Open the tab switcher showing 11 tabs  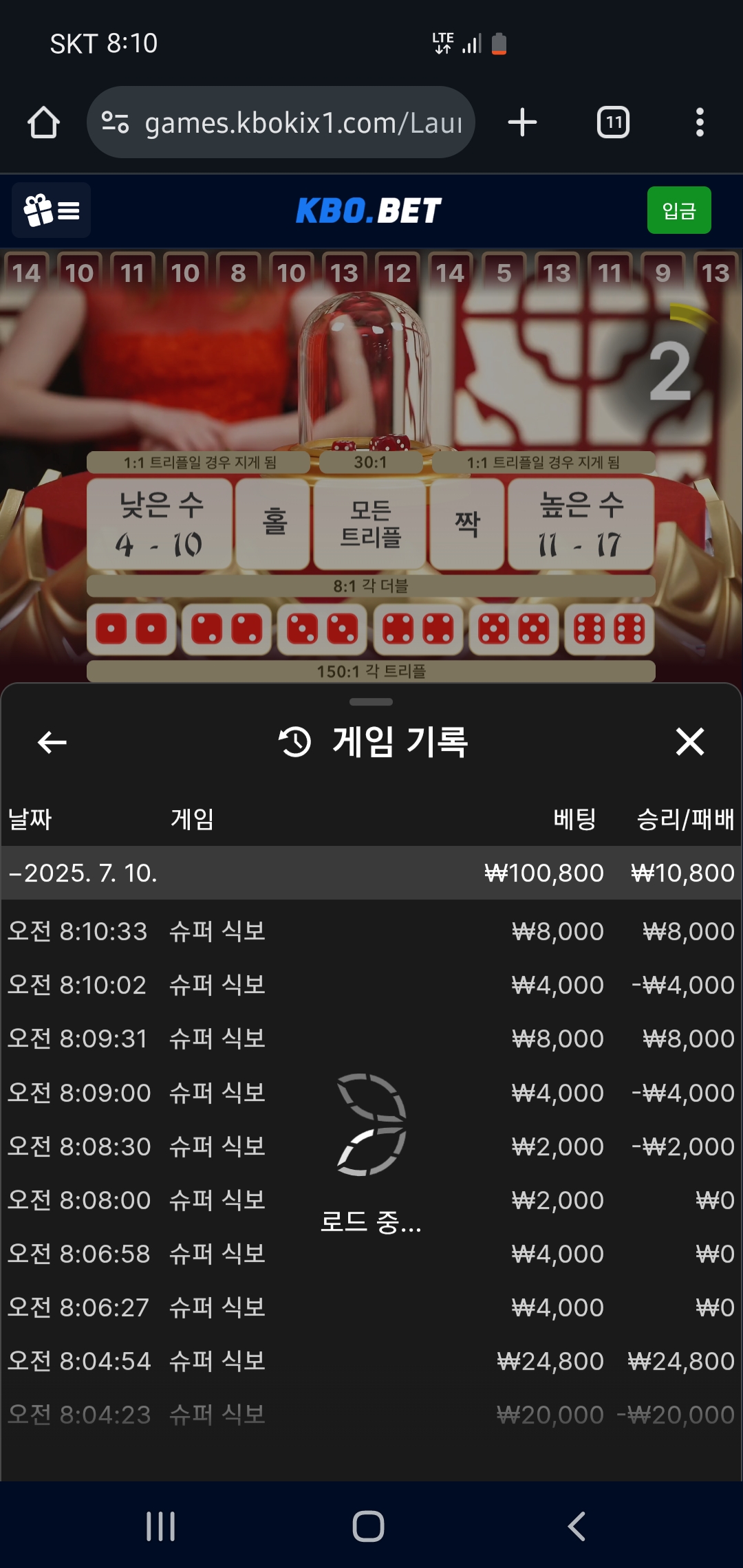(612, 123)
